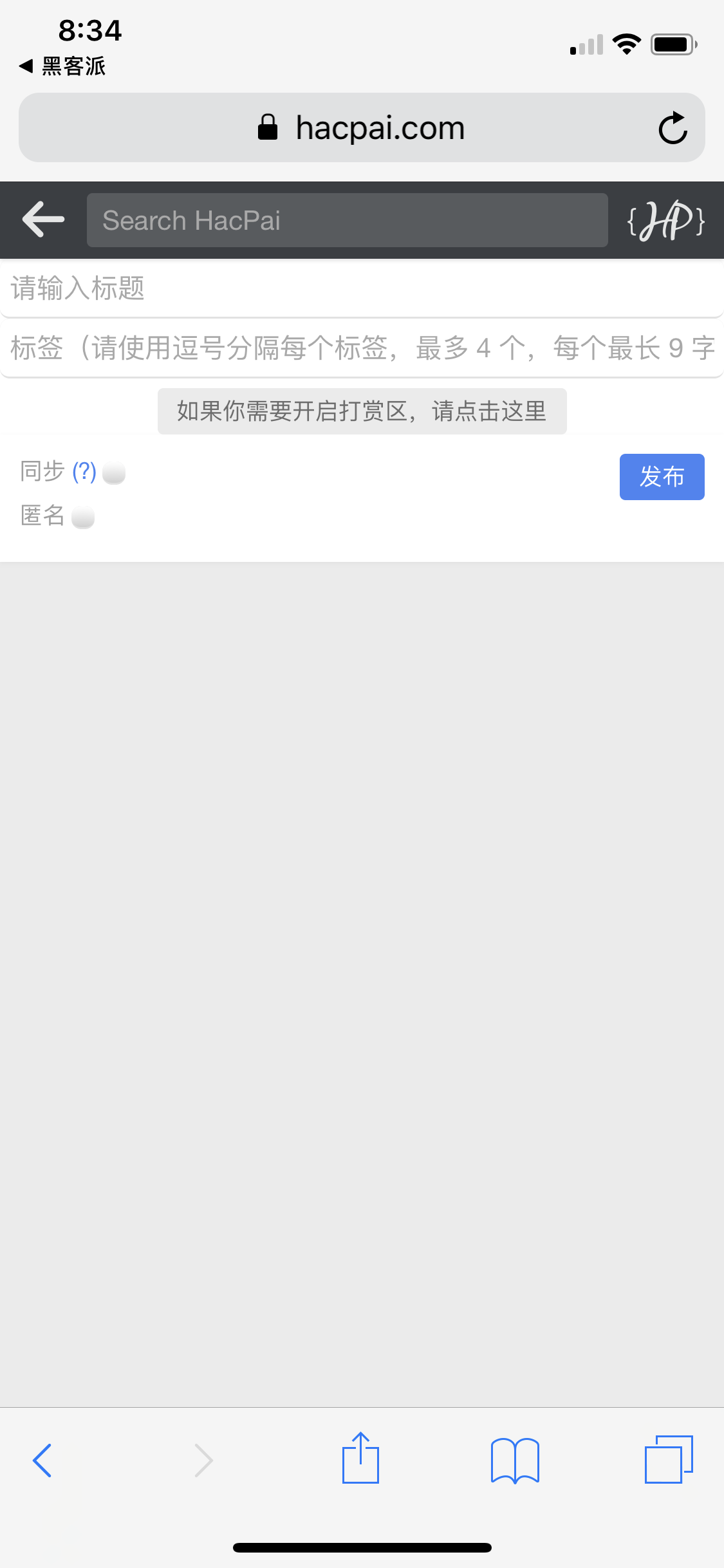This screenshot has width=724, height=1568.
Task: Turn on the 匿名 anonymous toggle
Action: click(83, 516)
